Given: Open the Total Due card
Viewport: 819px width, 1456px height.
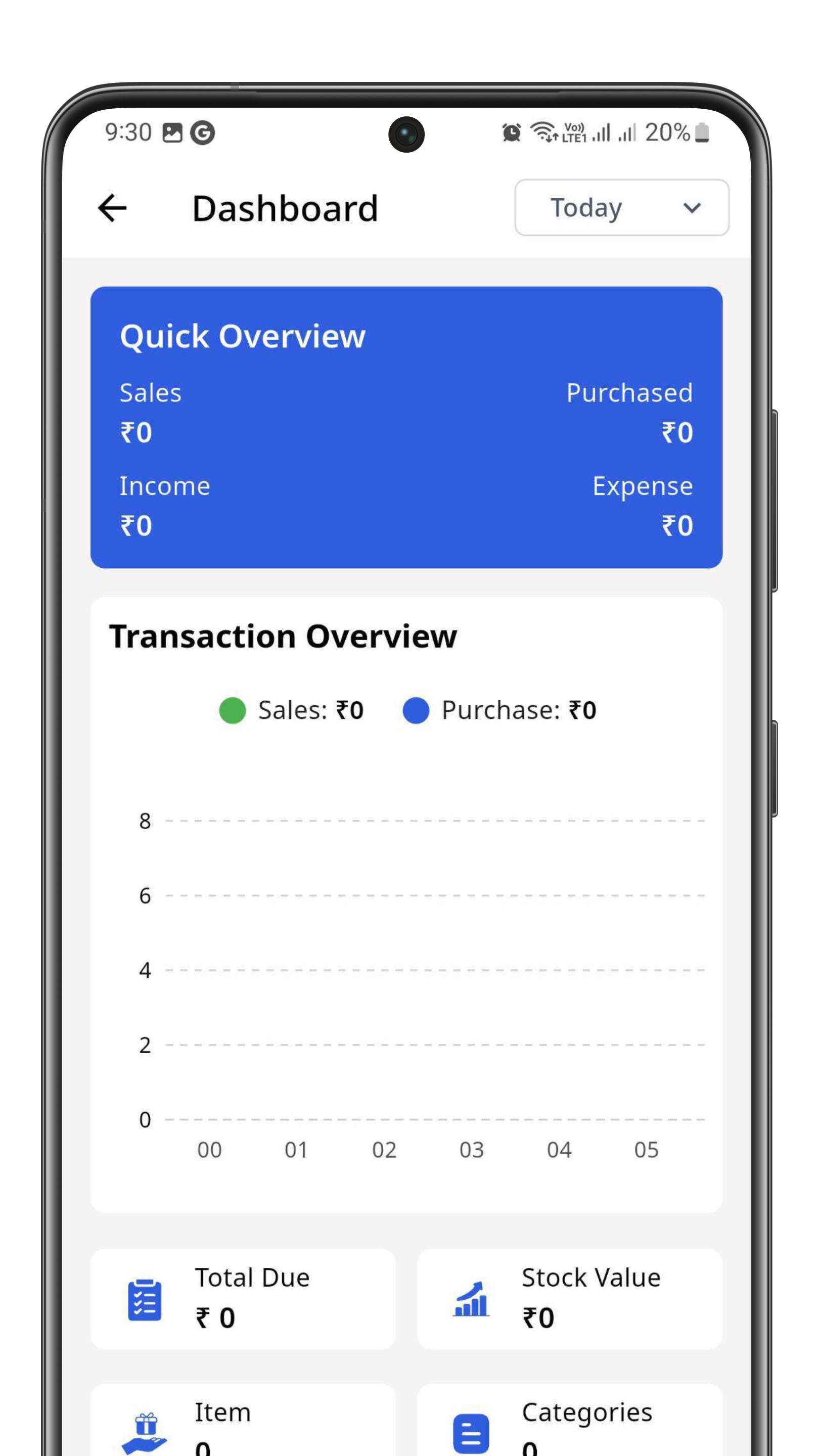Looking at the screenshot, I should pyautogui.click(x=243, y=1298).
